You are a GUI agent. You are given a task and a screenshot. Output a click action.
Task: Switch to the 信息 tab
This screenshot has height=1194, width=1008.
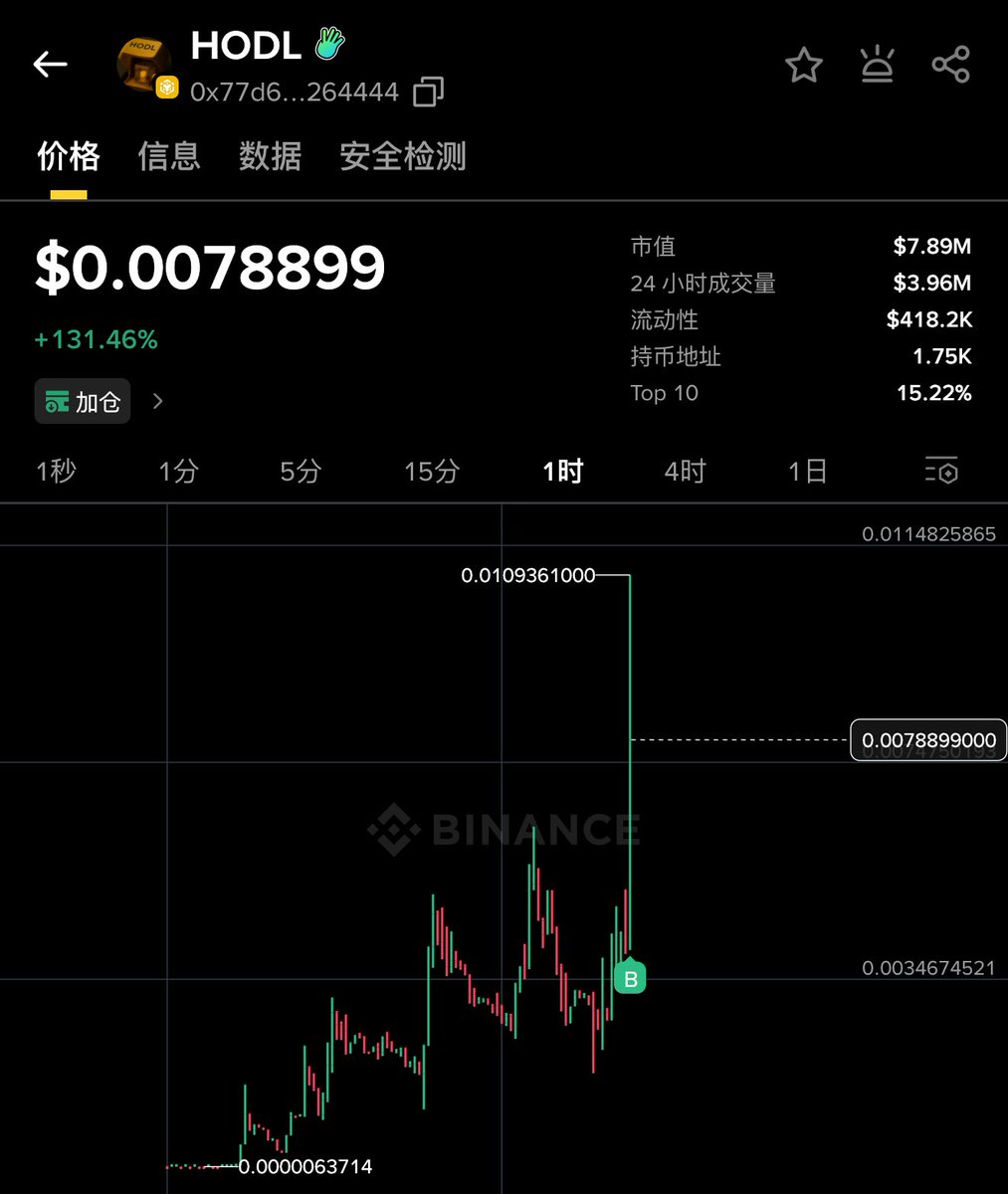169,156
